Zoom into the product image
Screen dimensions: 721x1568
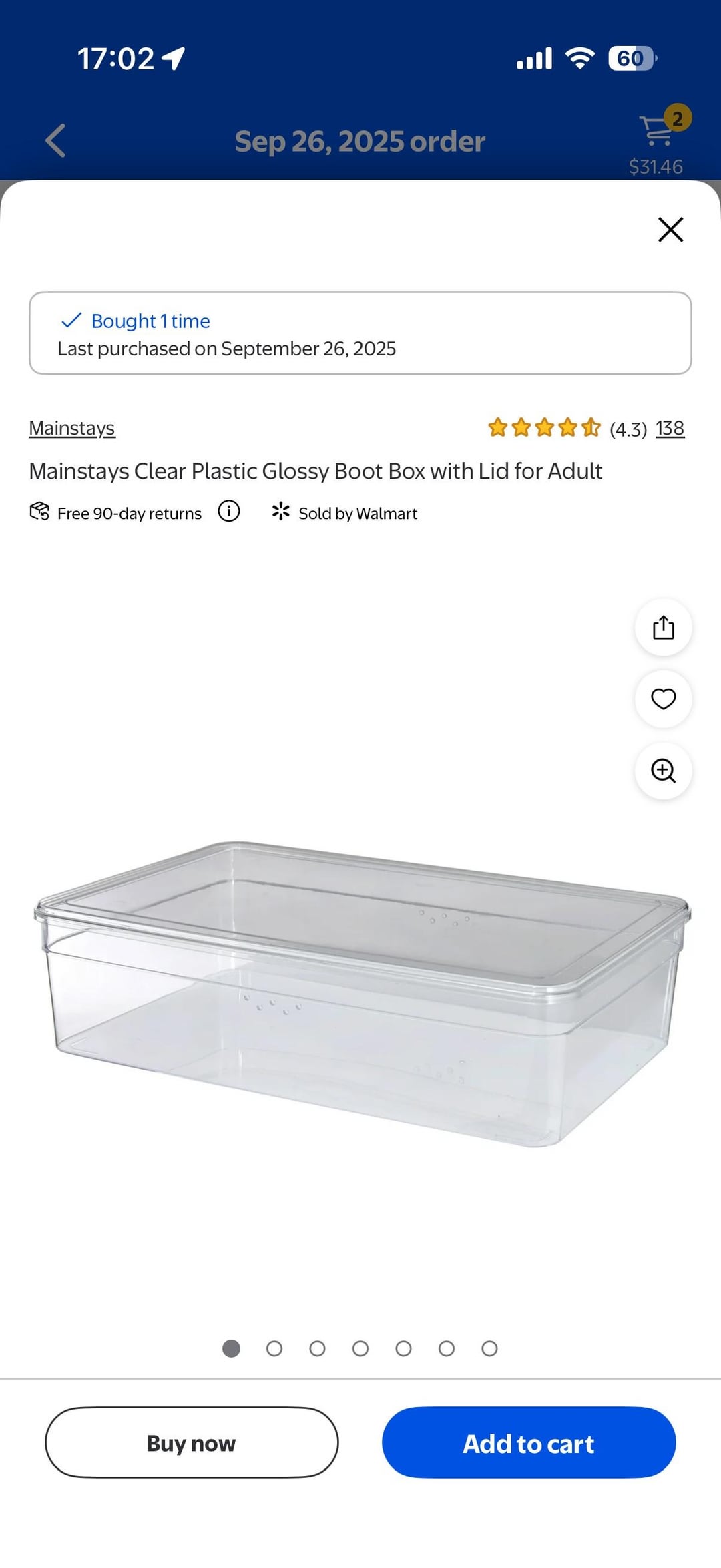tap(663, 771)
